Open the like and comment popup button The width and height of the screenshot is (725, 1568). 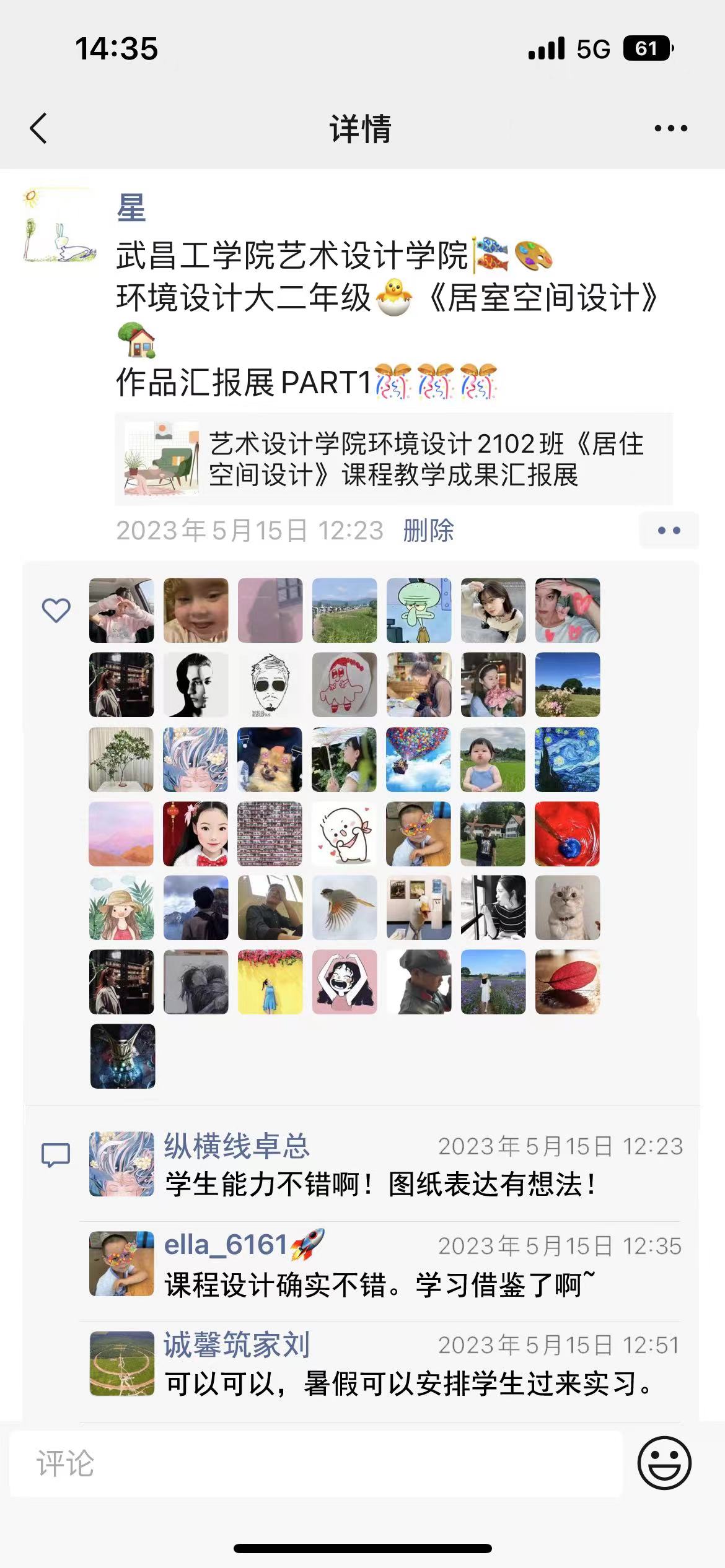[x=669, y=531]
